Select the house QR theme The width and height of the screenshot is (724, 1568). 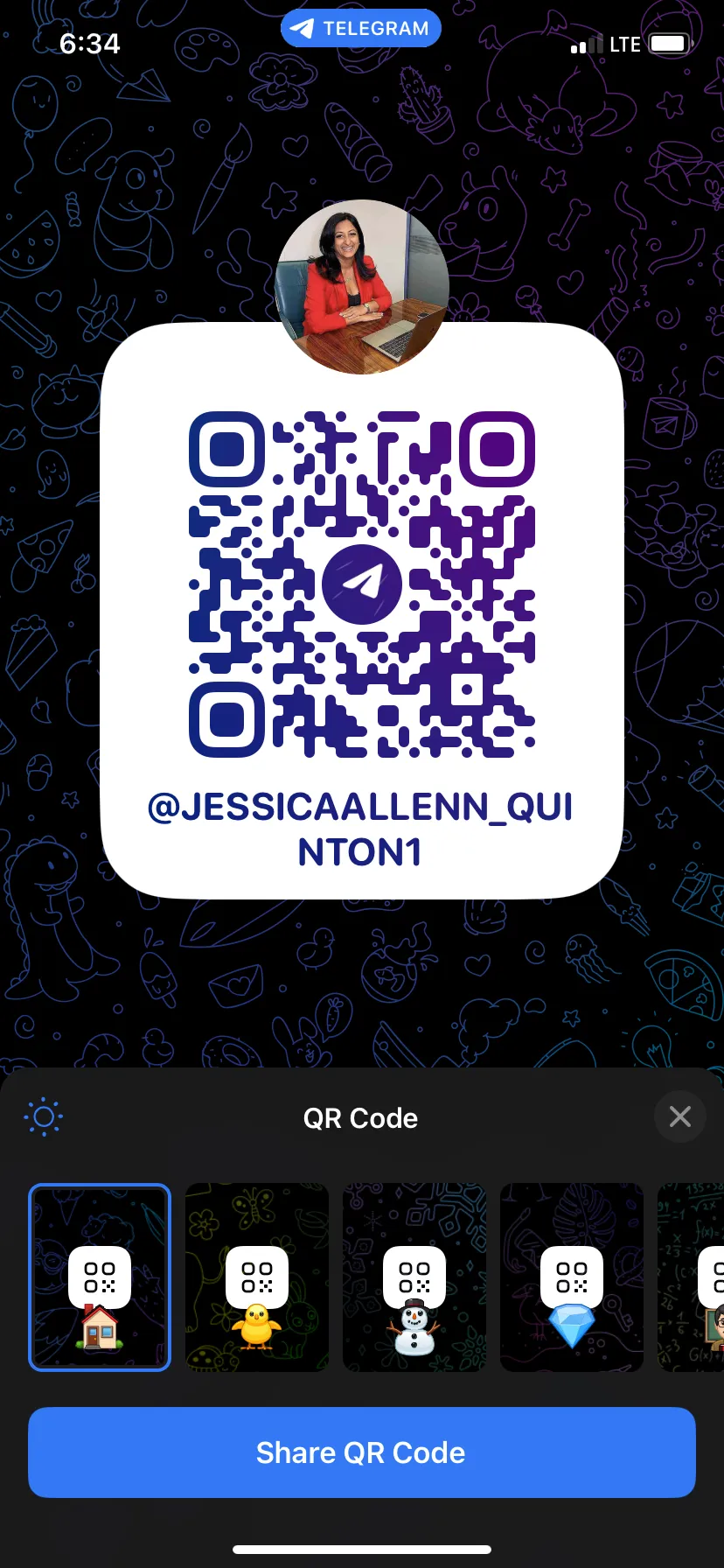(x=100, y=1277)
